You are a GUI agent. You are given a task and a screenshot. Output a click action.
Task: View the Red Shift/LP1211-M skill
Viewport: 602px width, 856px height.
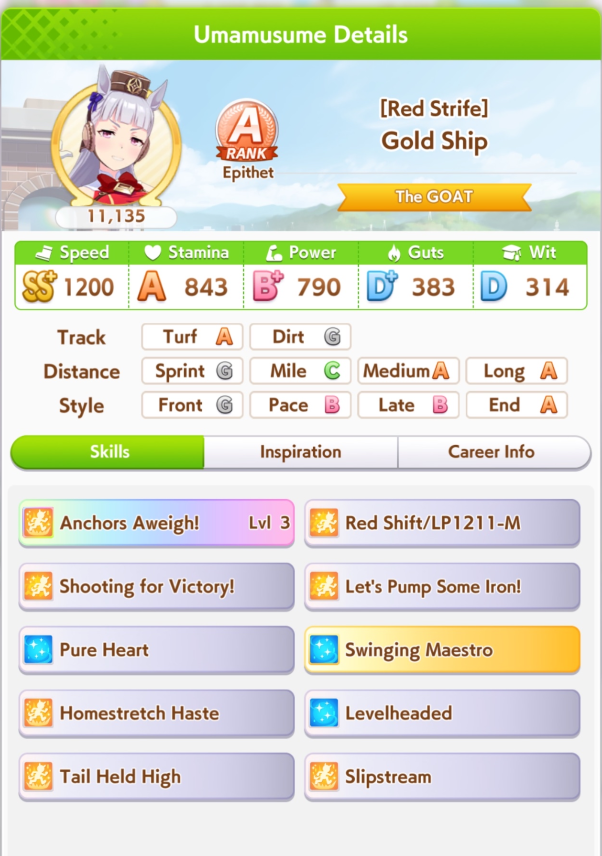pyautogui.click(x=442, y=523)
